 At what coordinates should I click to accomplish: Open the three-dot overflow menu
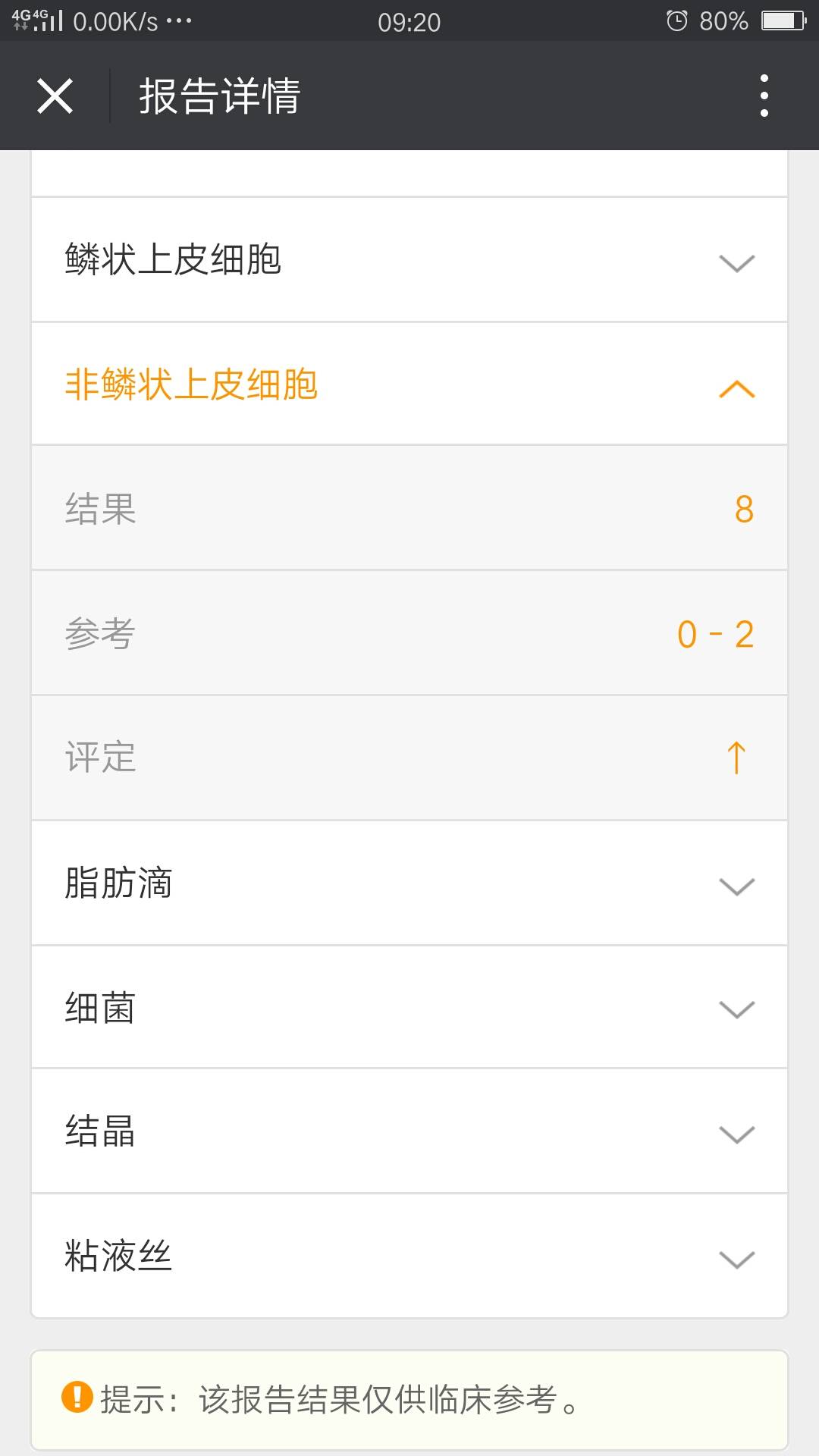click(764, 96)
